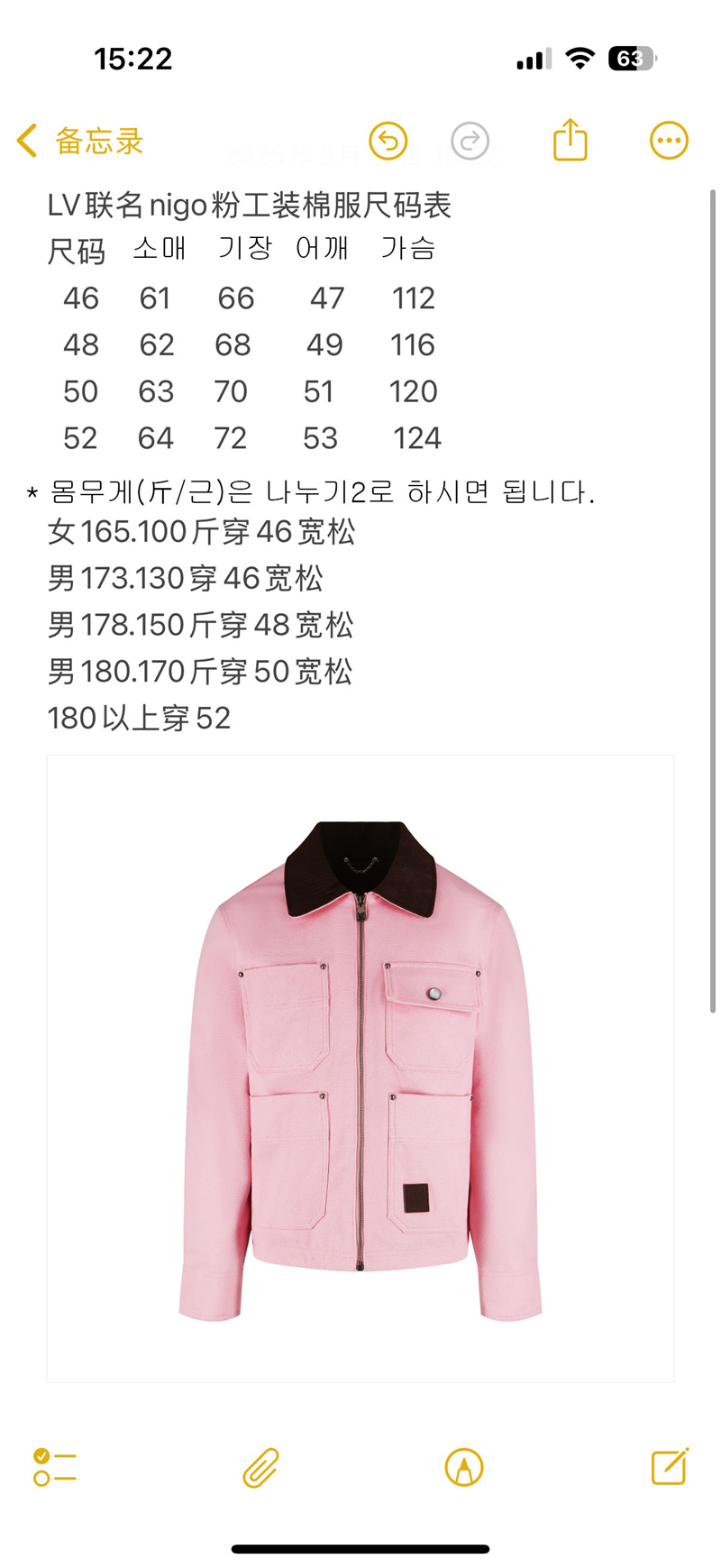Viewport: 721px width, 1568px height.
Task: Open the more options menu
Action: click(x=669, y=141)
